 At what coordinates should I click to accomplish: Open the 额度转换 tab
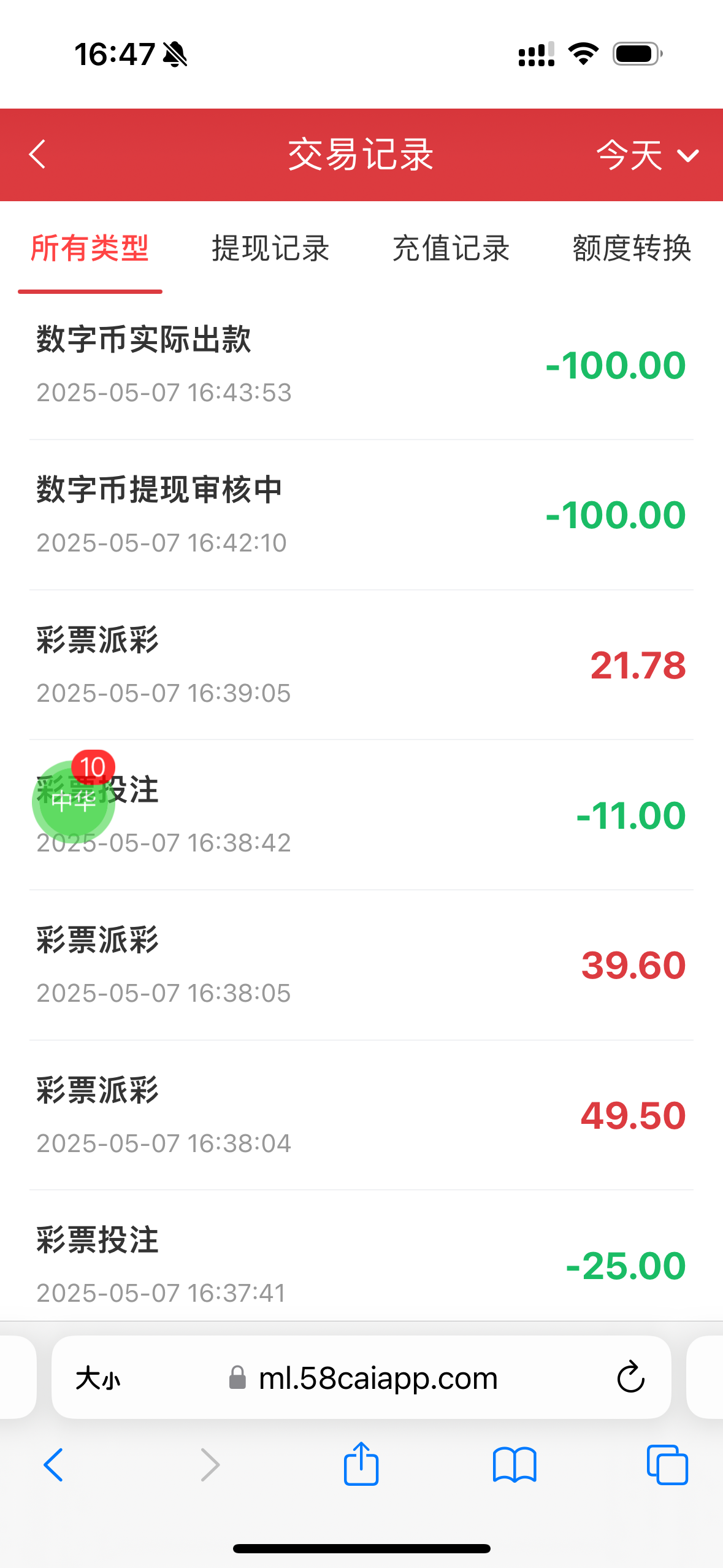[632, 248]
